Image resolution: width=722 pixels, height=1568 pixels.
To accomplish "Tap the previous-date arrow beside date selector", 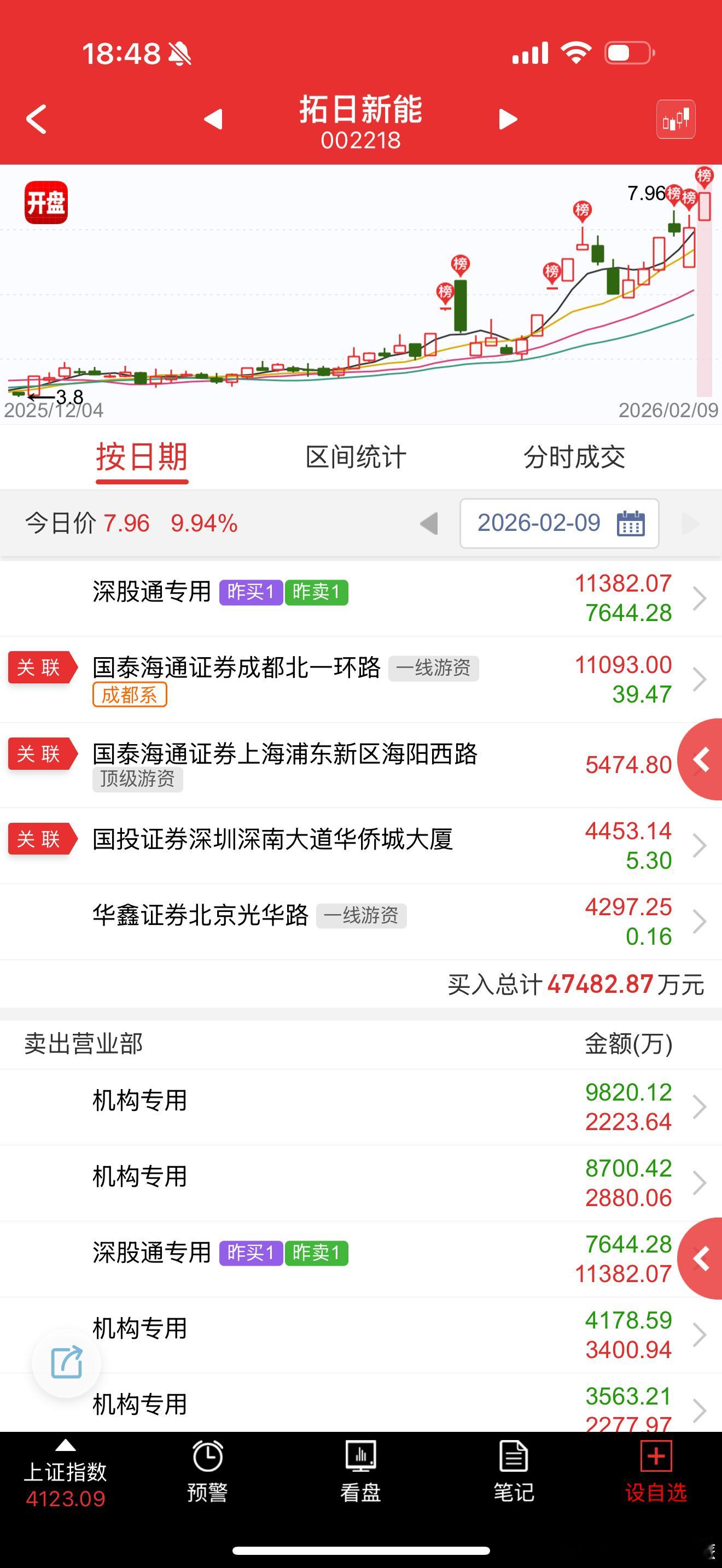I will tap(429, 523).
